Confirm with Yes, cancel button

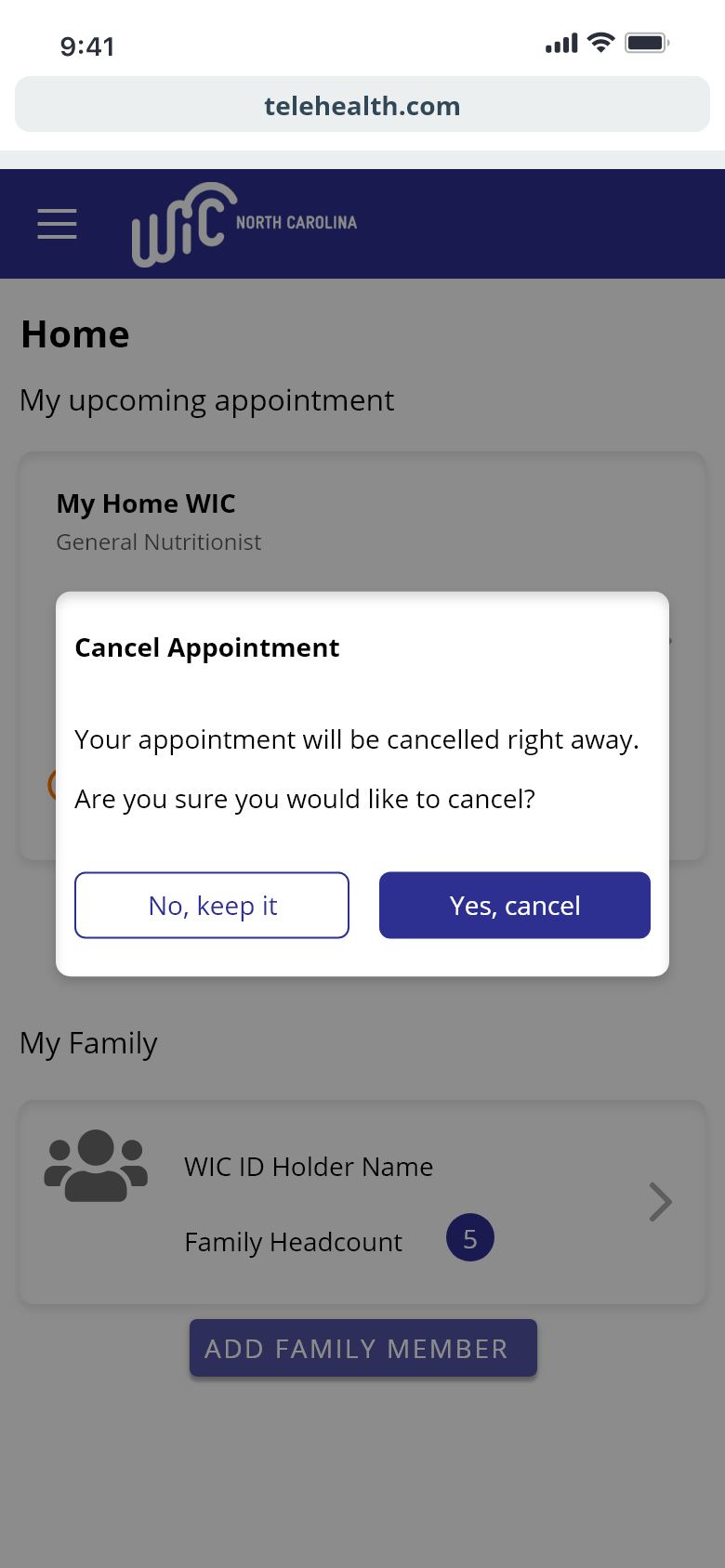point(514,906)
